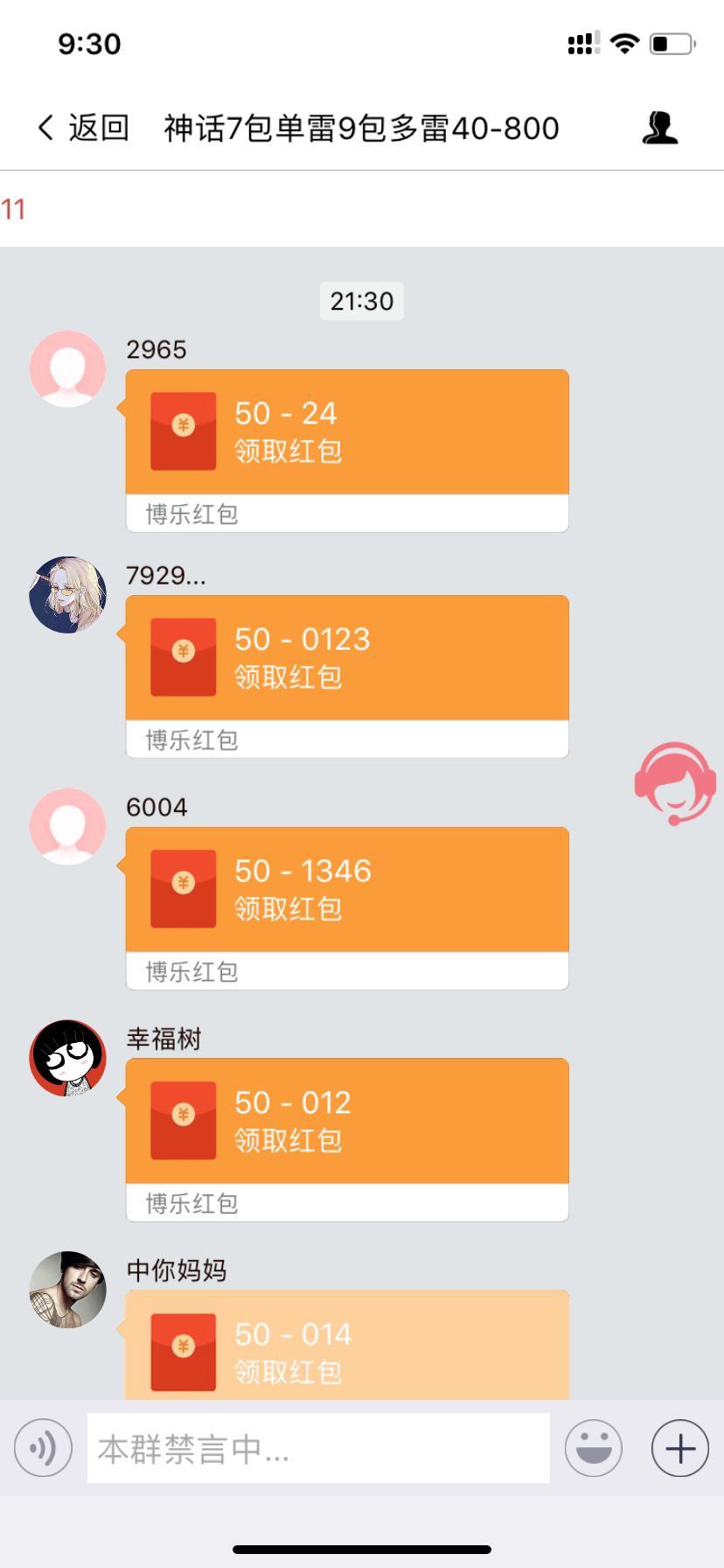724x1568 pixels.
Task: Tap the red envelope icon from 幸福树
Action: (x=182, y=1120)
